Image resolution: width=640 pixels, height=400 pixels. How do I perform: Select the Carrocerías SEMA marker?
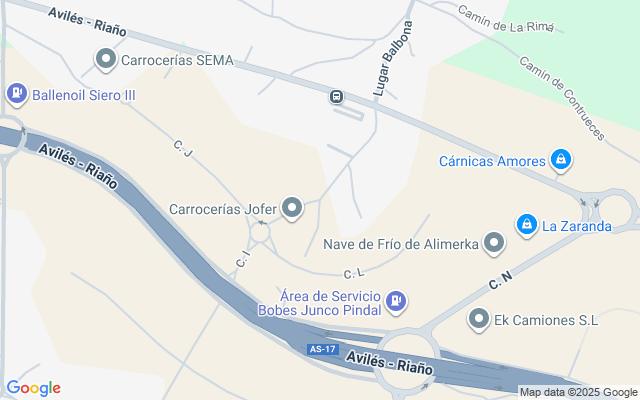click(x=106, y=61)
